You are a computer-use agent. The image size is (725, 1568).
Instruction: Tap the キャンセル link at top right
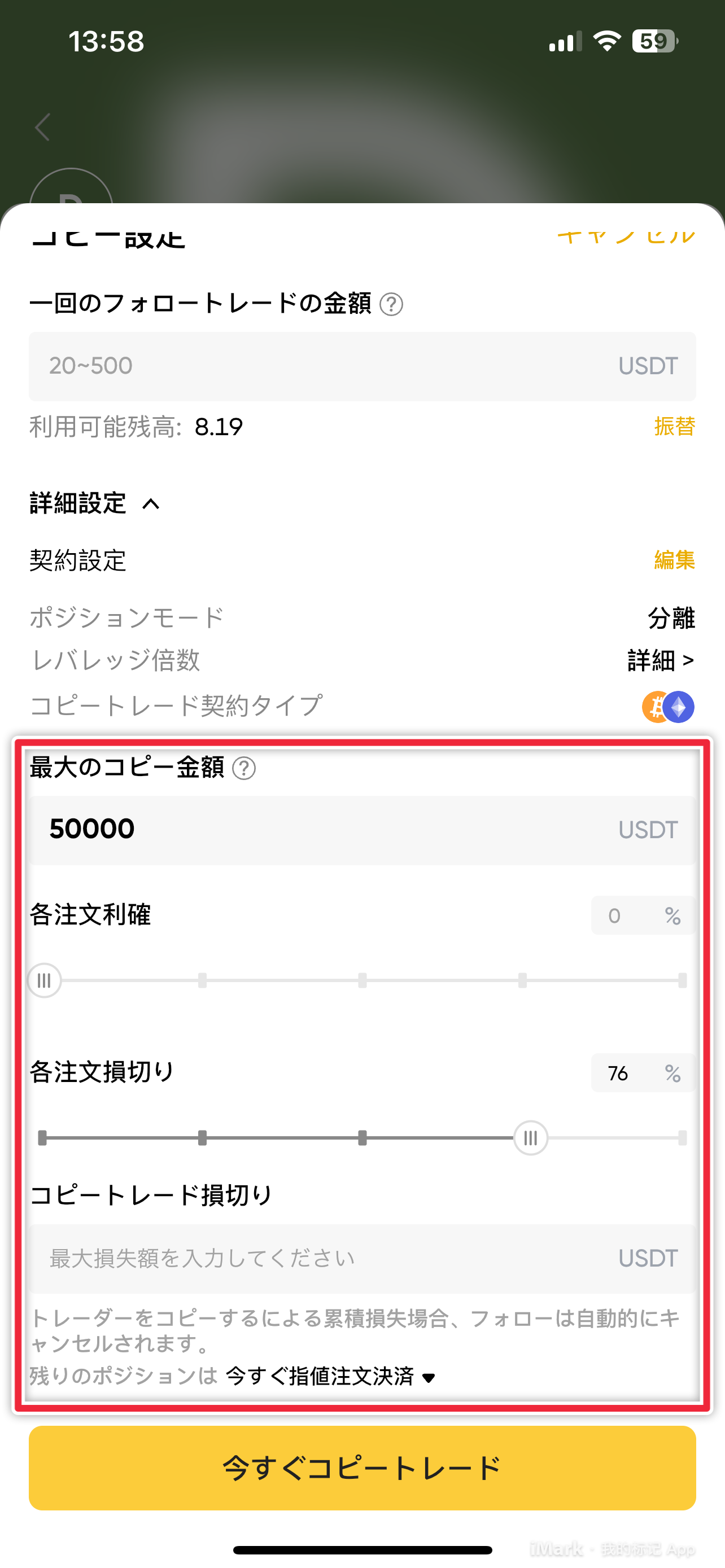tap(626, 236)
